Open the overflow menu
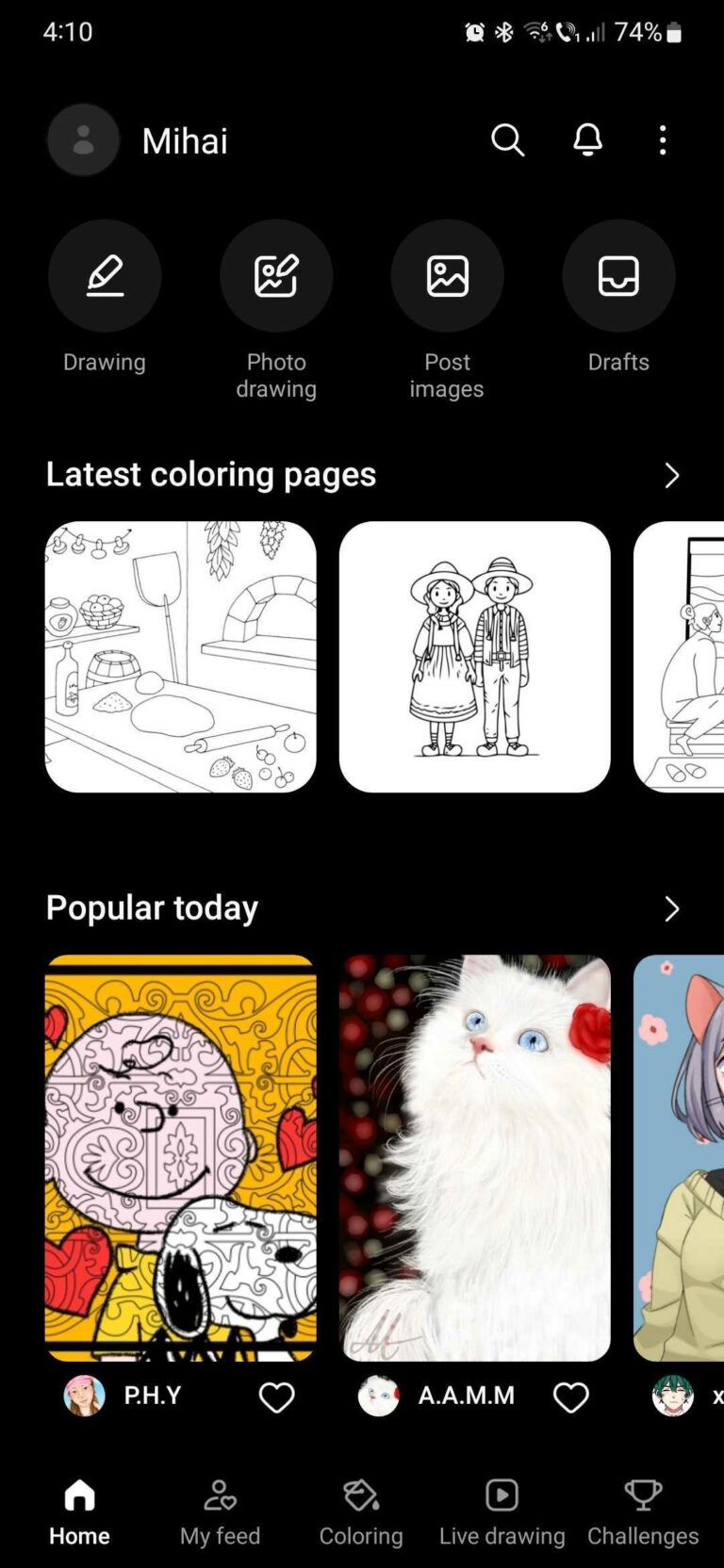 click(663, 139)
